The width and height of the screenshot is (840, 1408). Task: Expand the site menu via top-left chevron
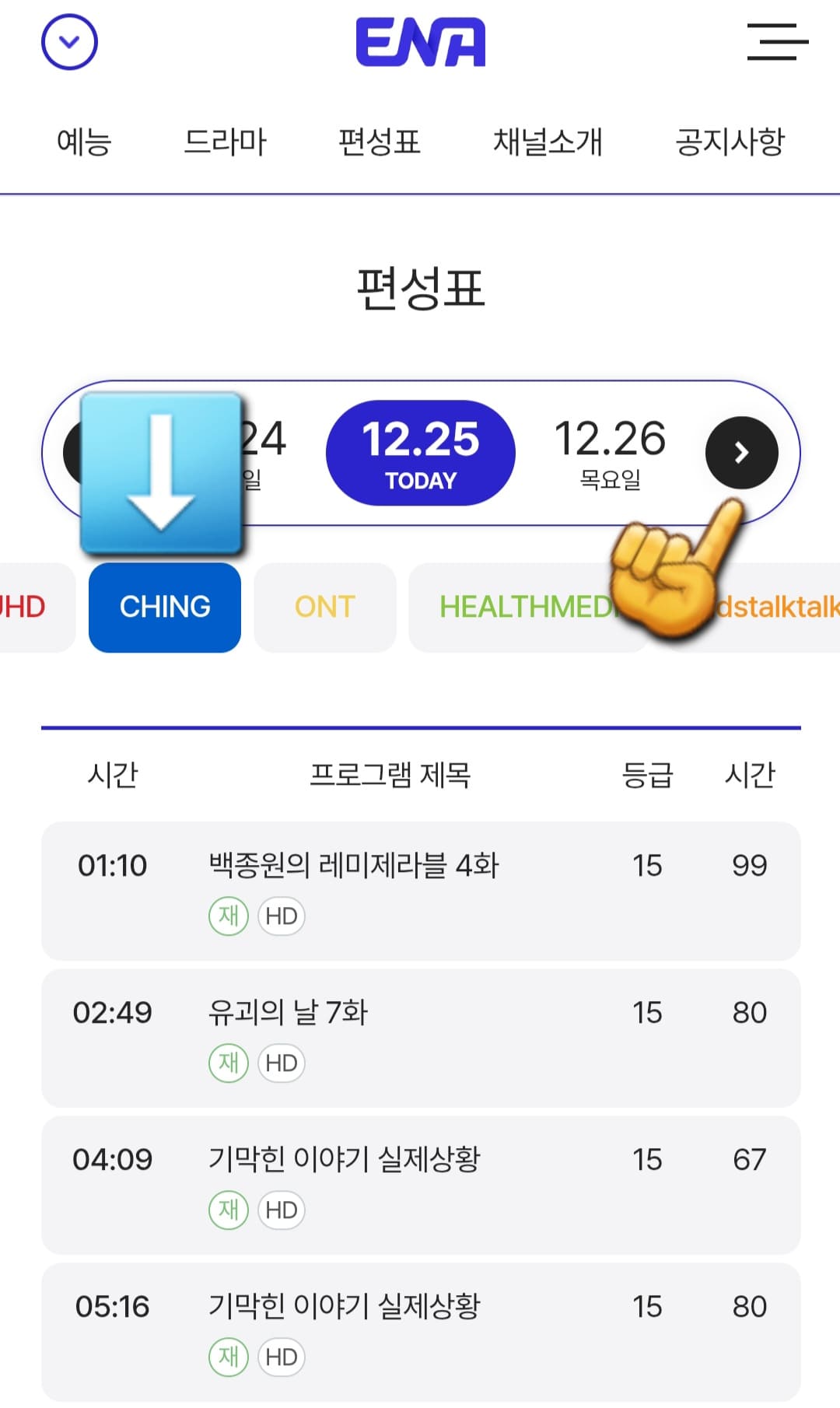(x=68, y=43)
